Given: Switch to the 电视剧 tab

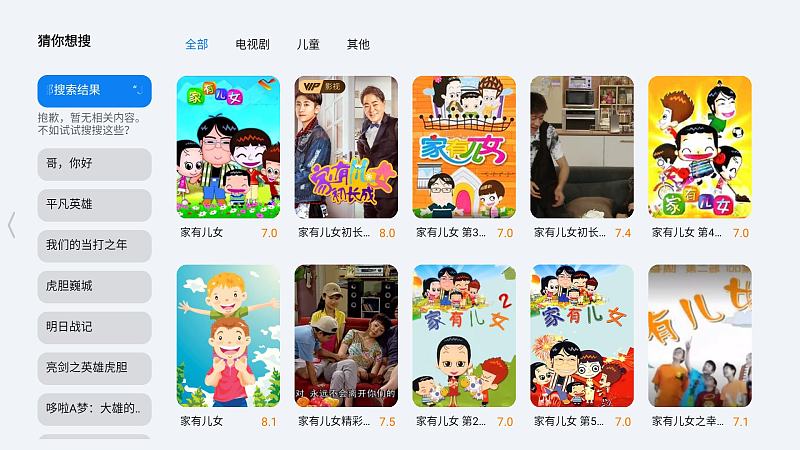Looking at the screenshot, I should tap(252, 44).
